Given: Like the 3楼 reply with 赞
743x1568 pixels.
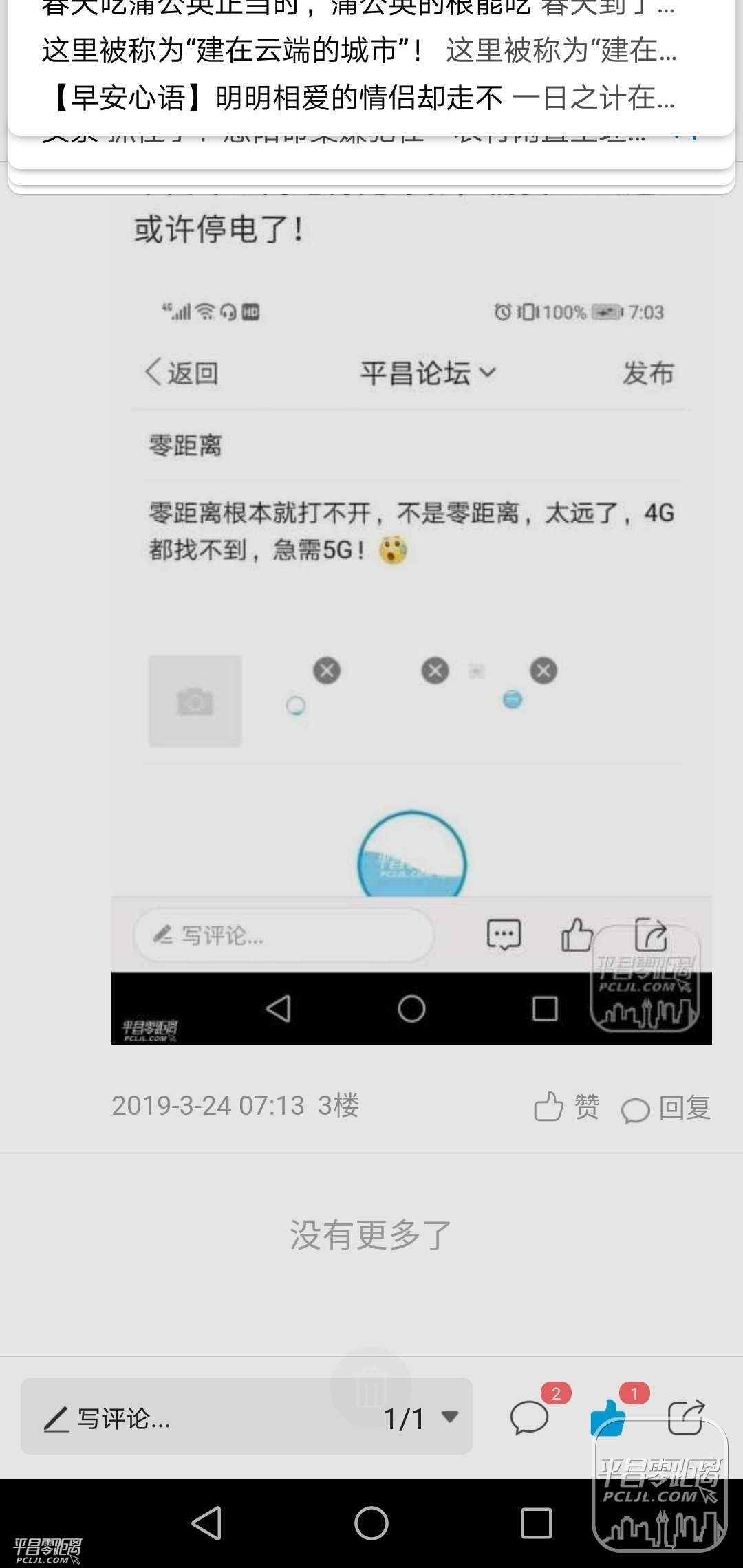Looking at the screenshot, I should 567,1107.
